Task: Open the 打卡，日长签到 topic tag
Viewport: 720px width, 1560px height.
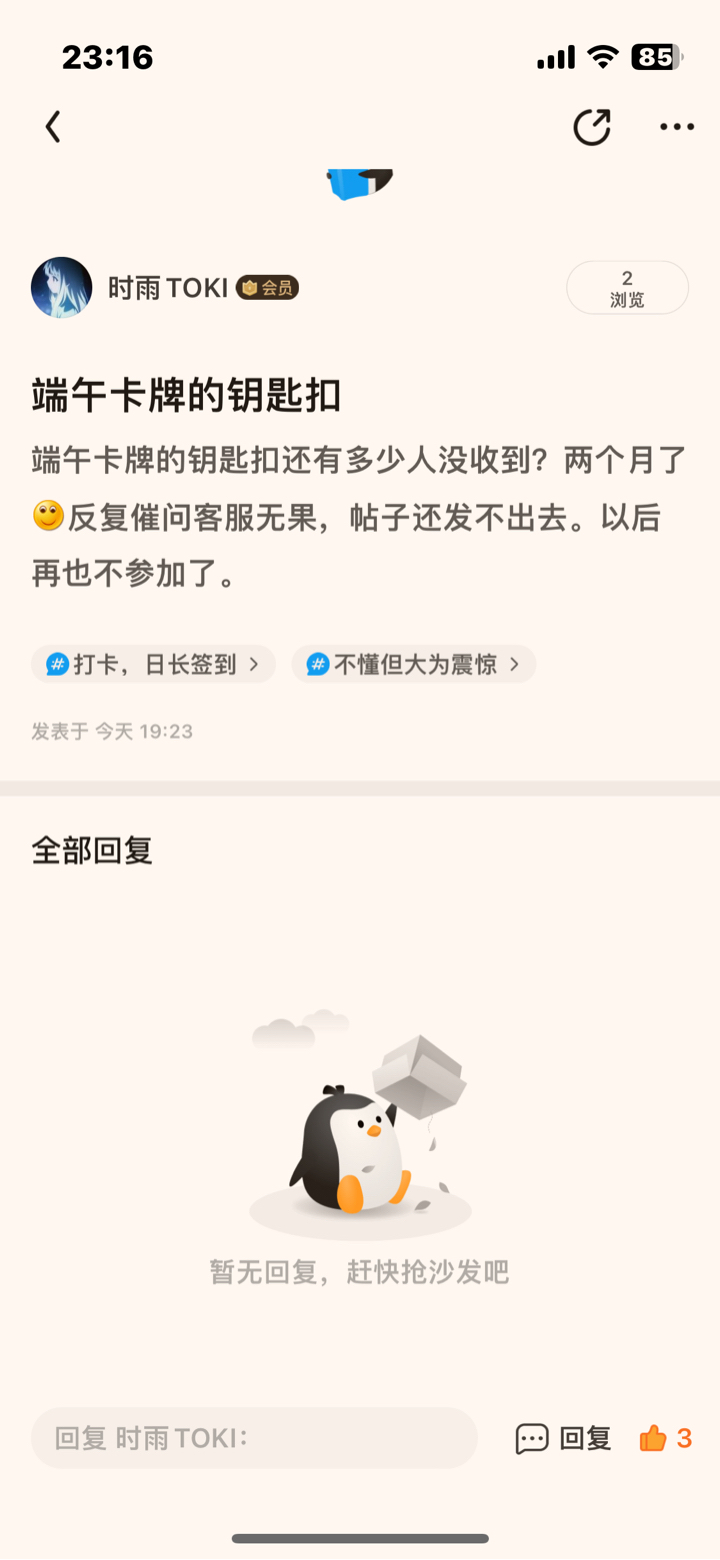Action: (153, 664)
